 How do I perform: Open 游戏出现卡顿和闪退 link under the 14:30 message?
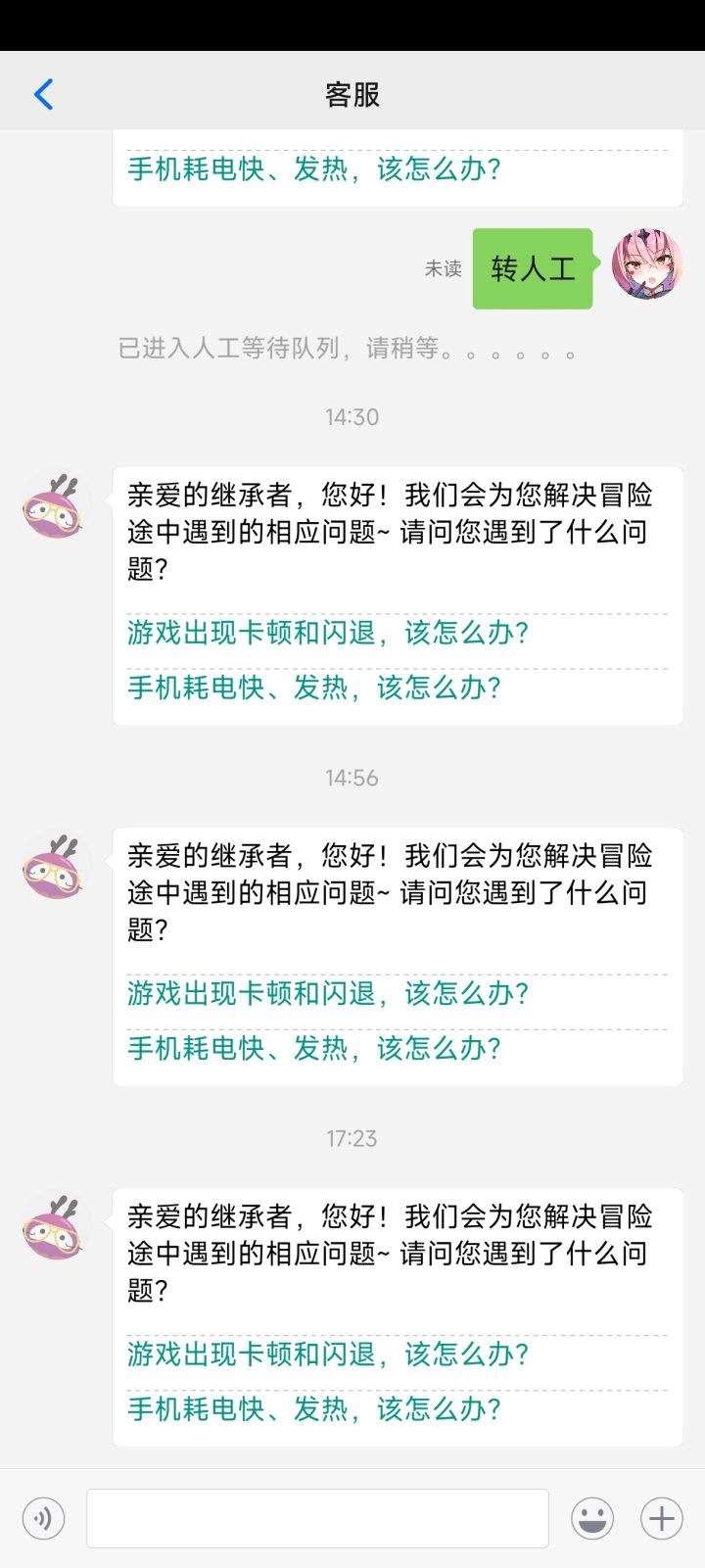328,634
